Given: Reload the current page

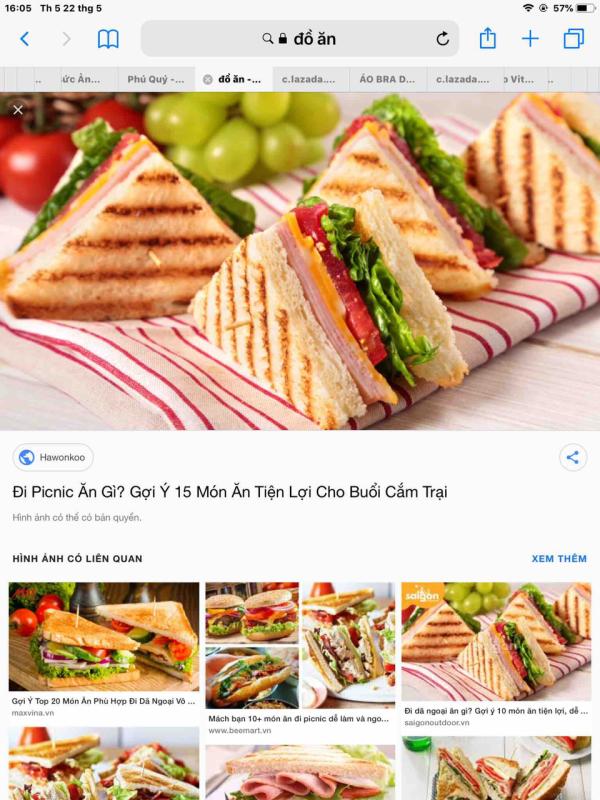Looking at the screenshot, I should 442,39.
